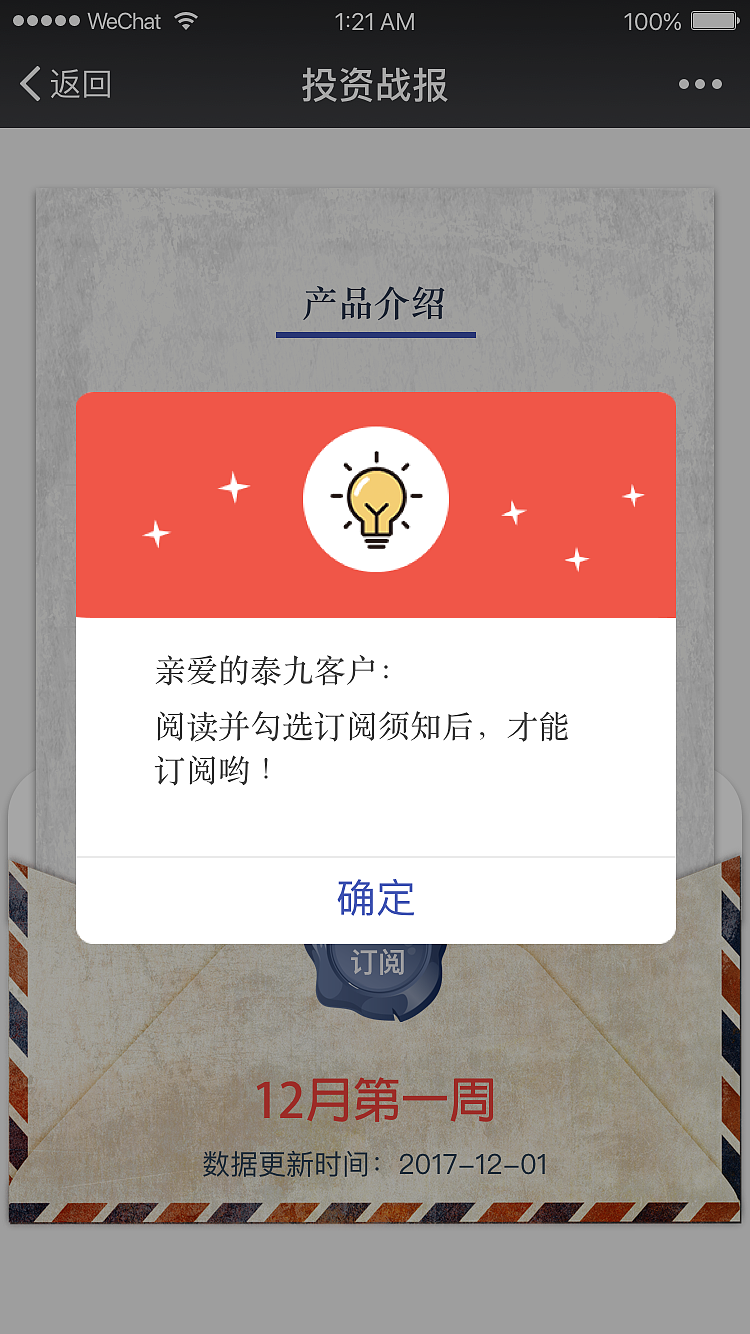Tap 确定 to dismiss the dialog
Screen dimensions: 750x1334
375,900
